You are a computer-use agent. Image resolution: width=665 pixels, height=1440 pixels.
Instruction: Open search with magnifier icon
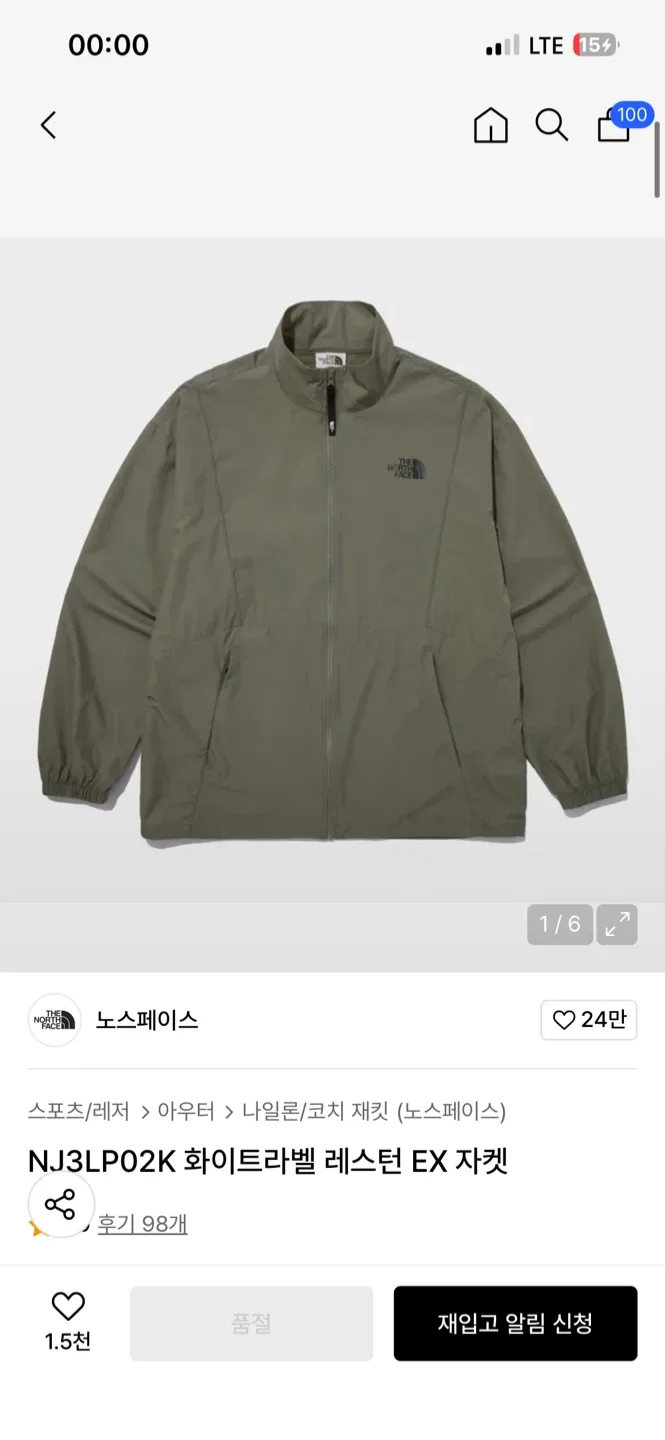tap(551, 125)
